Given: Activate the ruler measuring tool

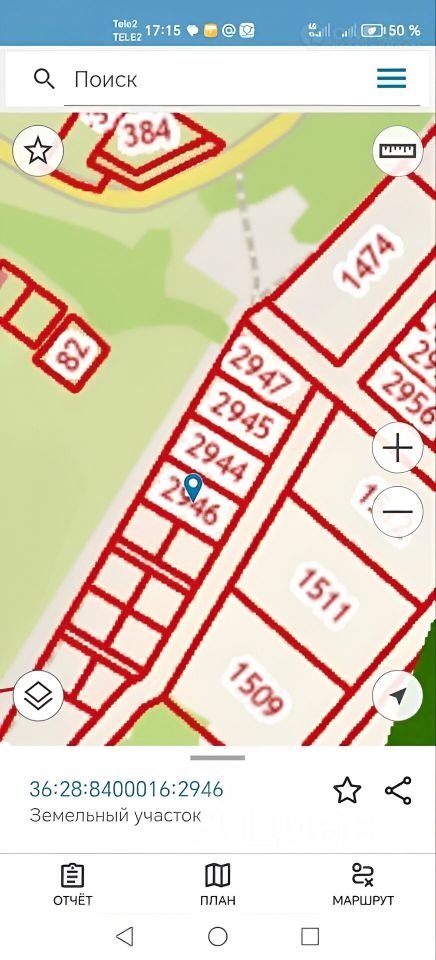Looking at the screenshot, I should [x=397, y=151].
